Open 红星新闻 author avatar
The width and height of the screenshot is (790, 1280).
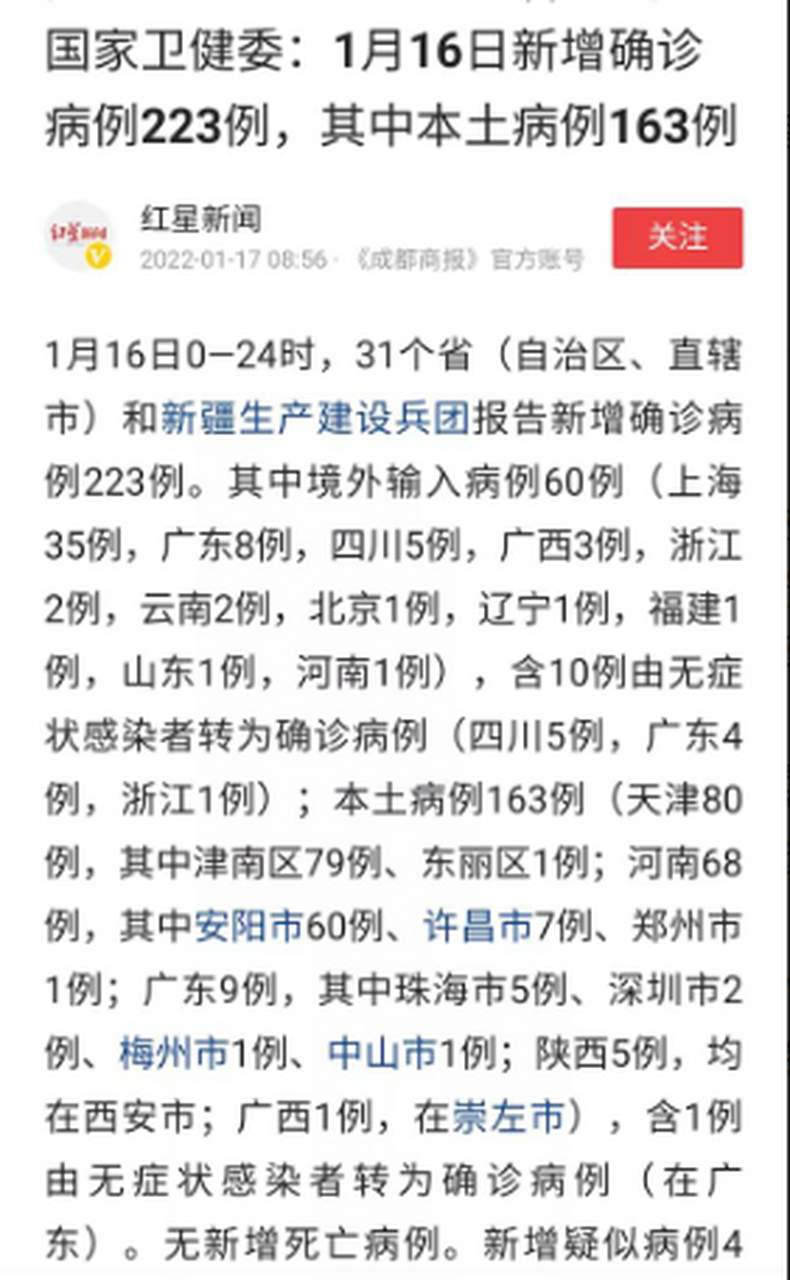point(80,237)
